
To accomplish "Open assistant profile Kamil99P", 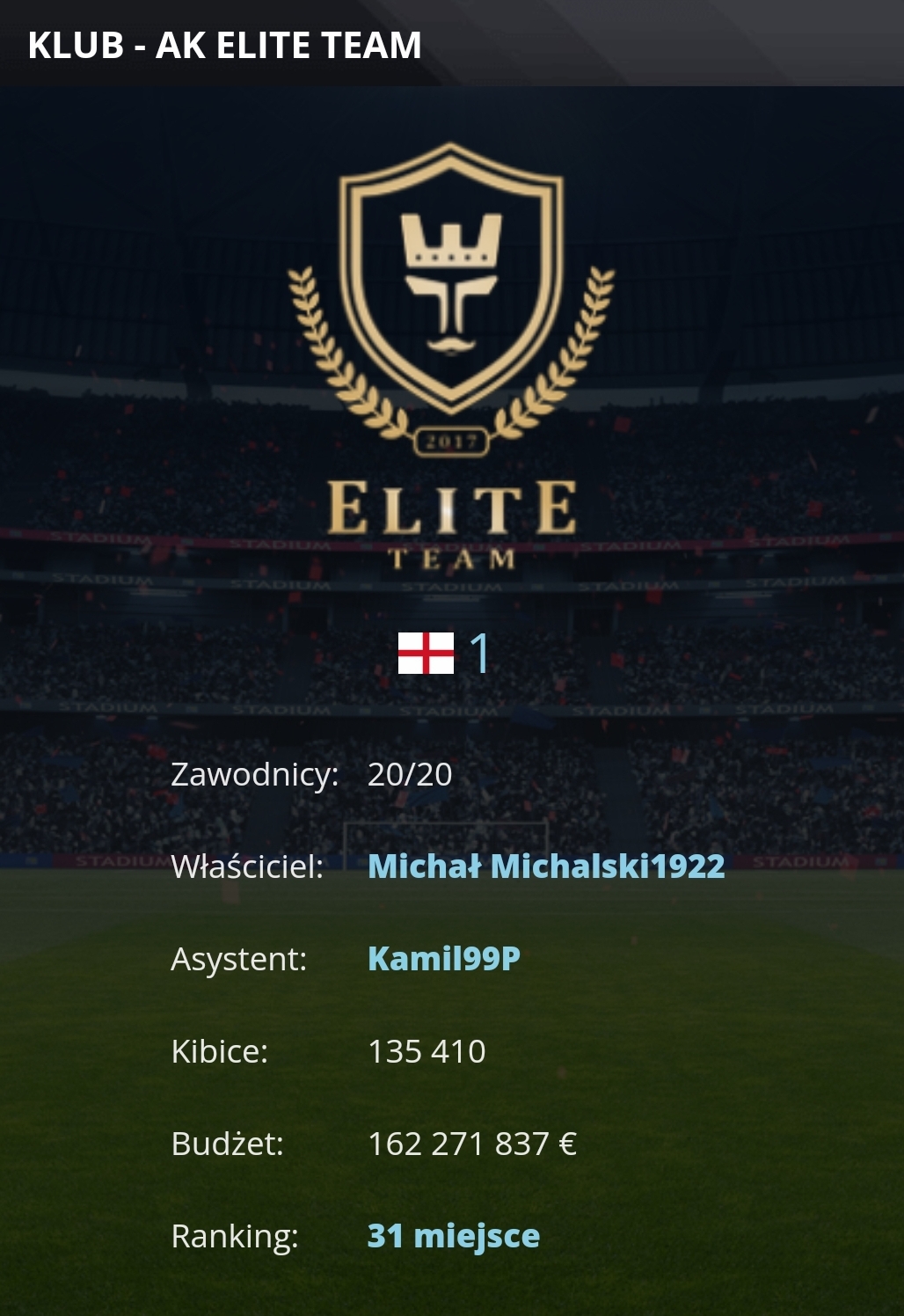I will pos(444,959).
